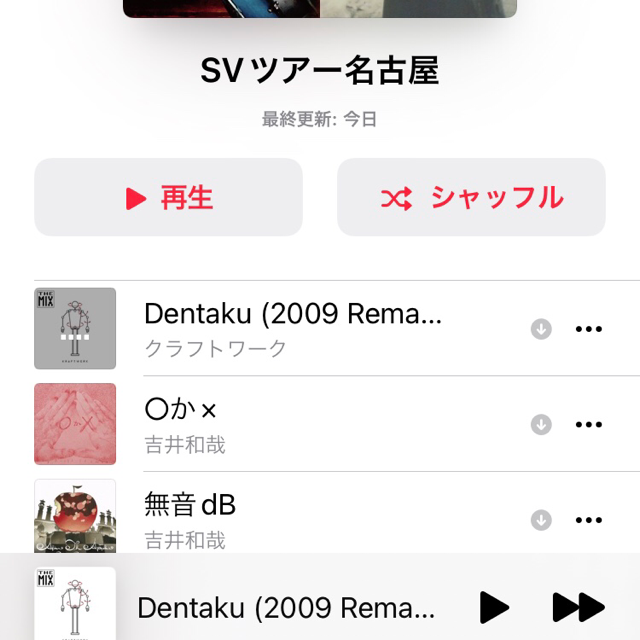
Task: Open more options for Dentaku track
Action: coord(589,329)
